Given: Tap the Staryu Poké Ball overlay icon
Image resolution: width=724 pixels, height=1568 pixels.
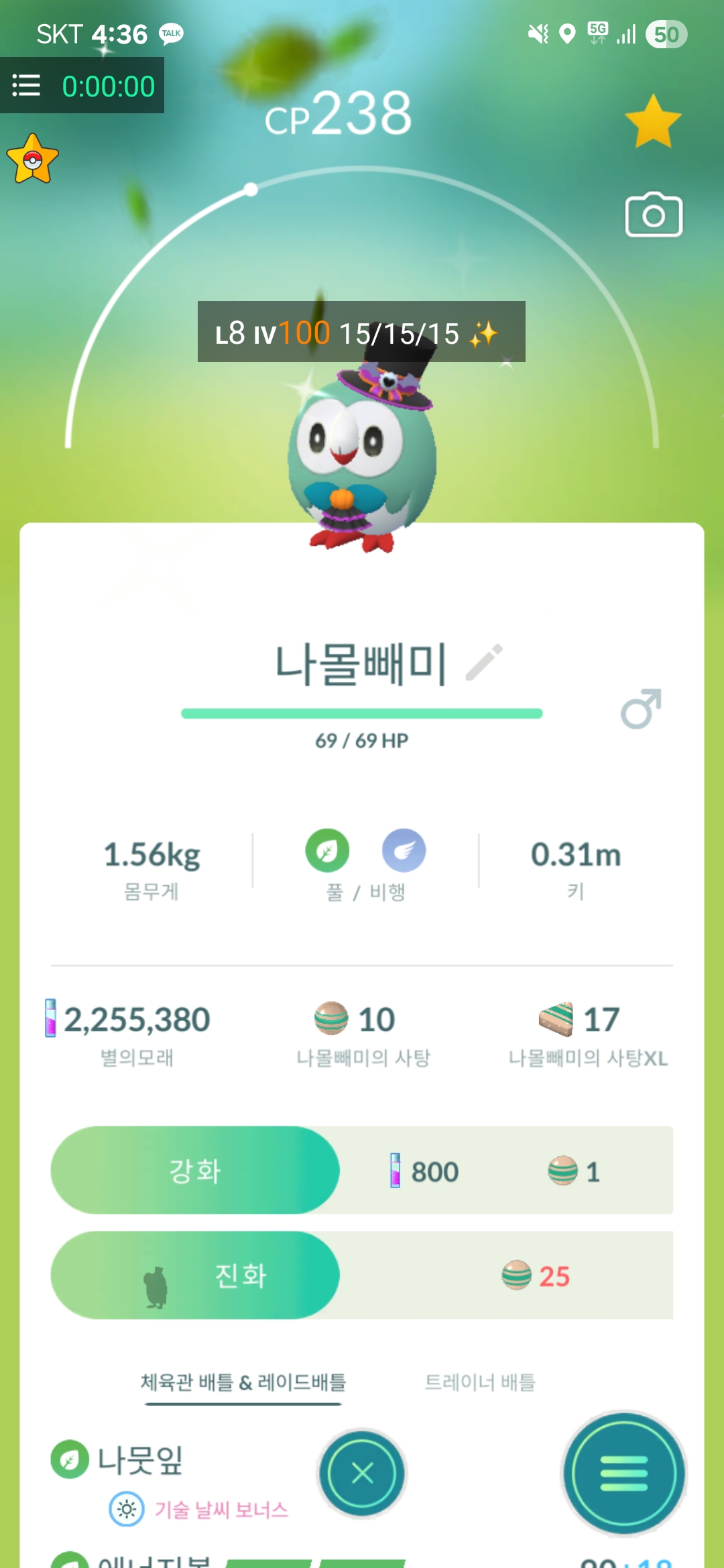Looking at the screenshot, I should [x=32, y=159].
